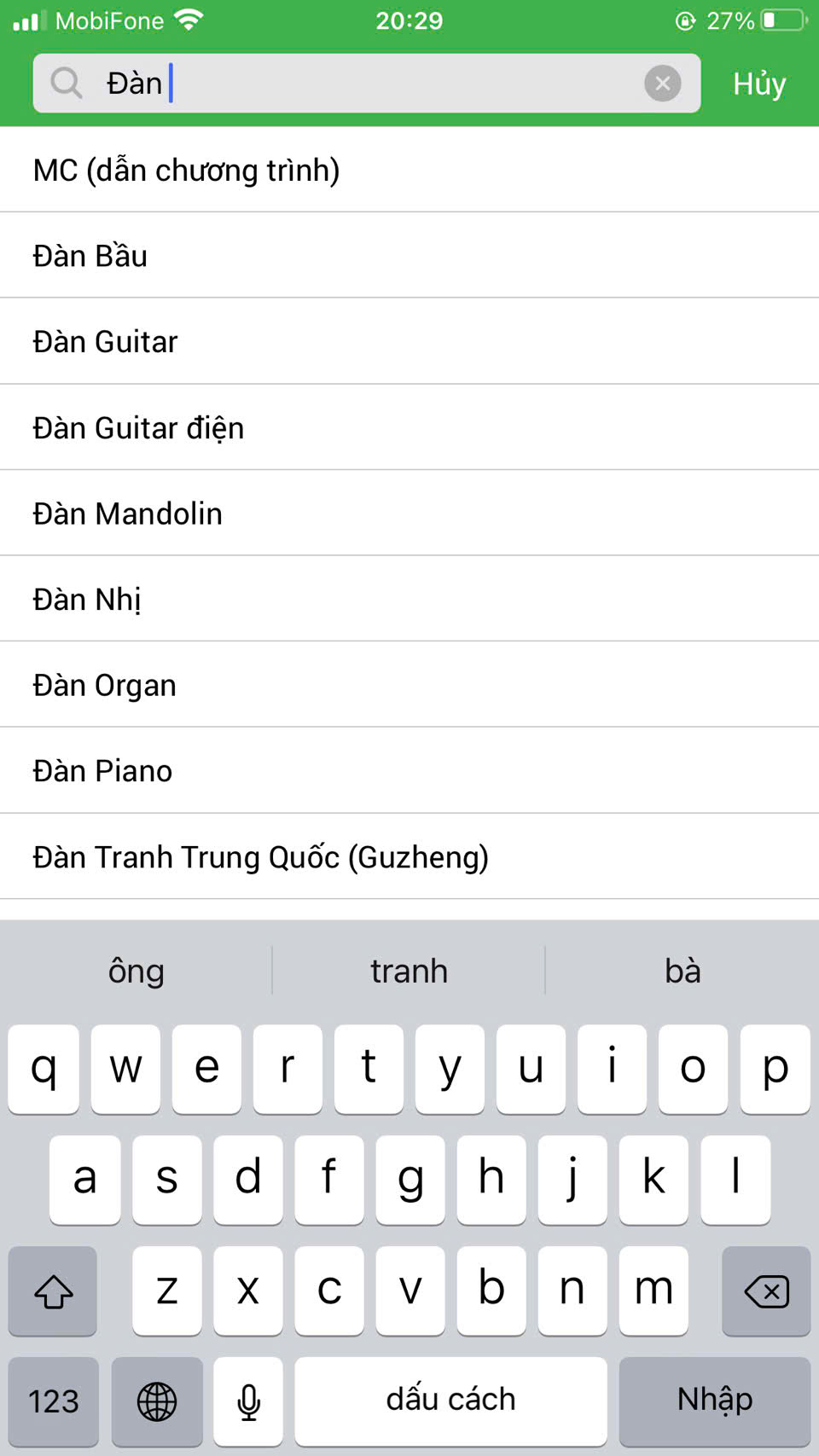This screenshot has height=1456, width=819.
Task: Hit the keyboard backspace key
Action: (766, 1291)
